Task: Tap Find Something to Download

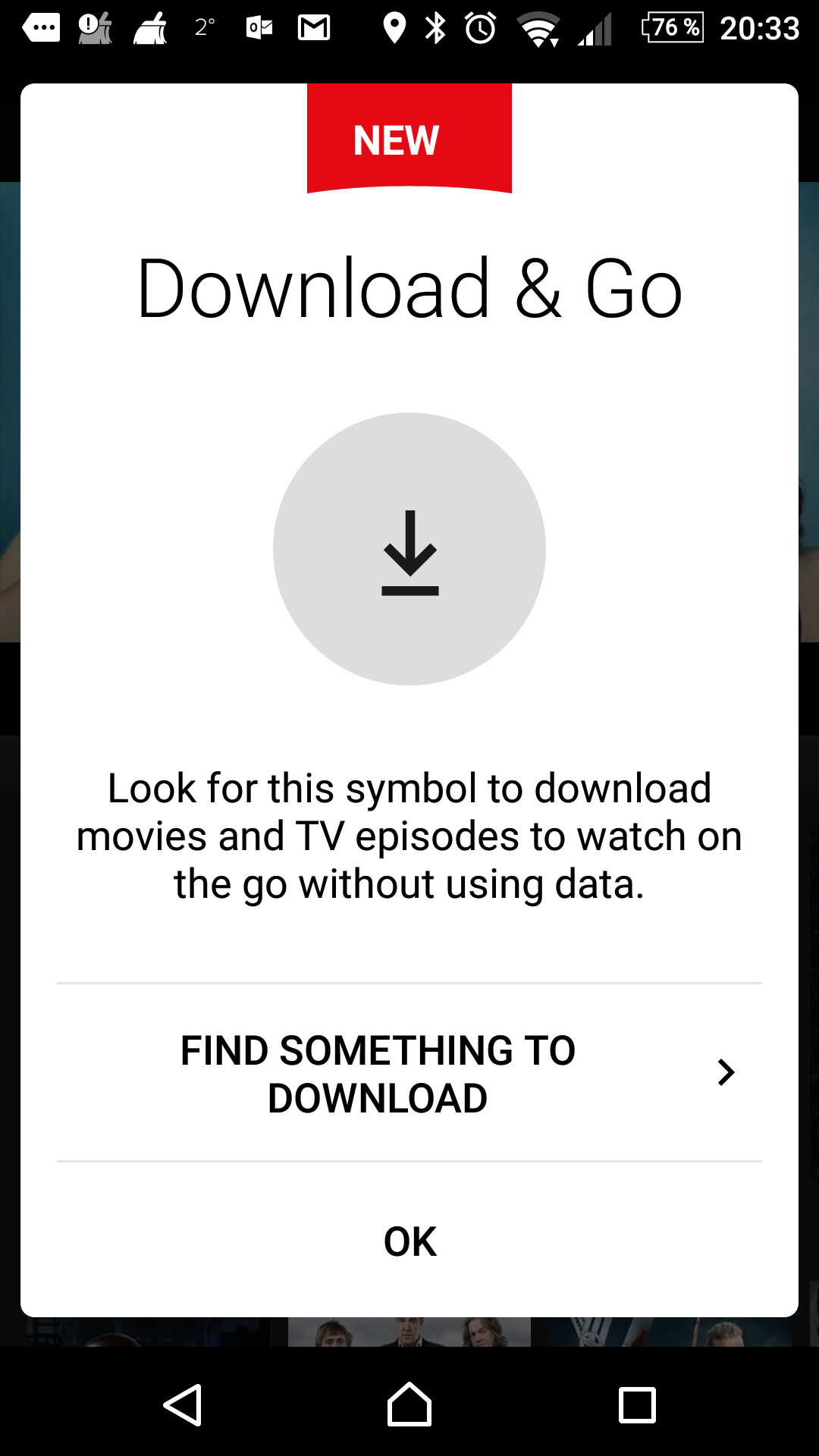Action: [409, 1072]
